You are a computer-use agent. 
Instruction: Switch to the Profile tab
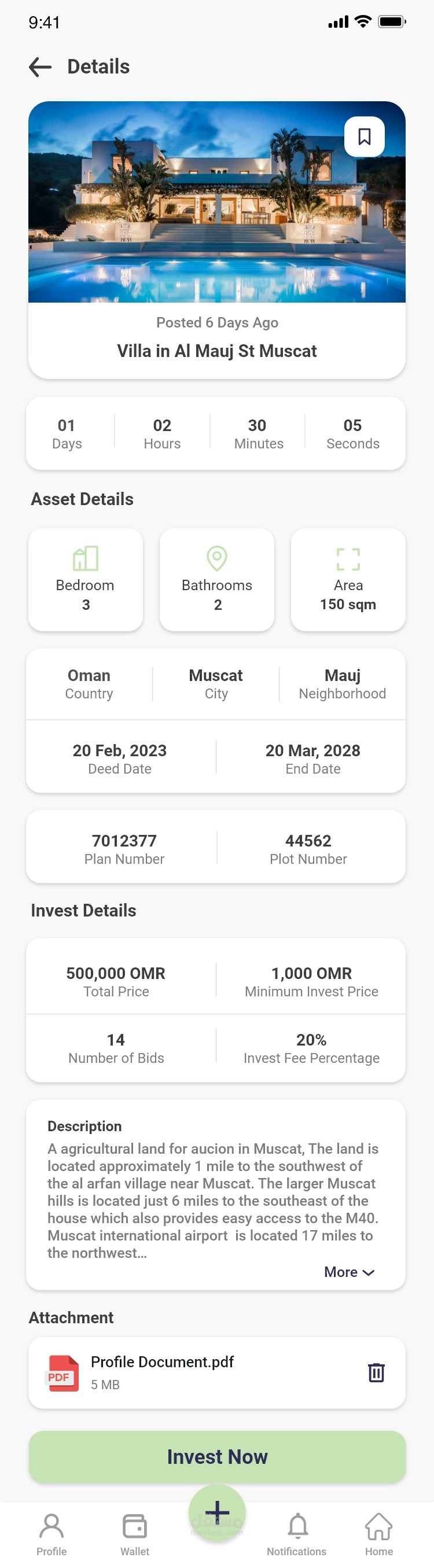[x=52, y=1534]
